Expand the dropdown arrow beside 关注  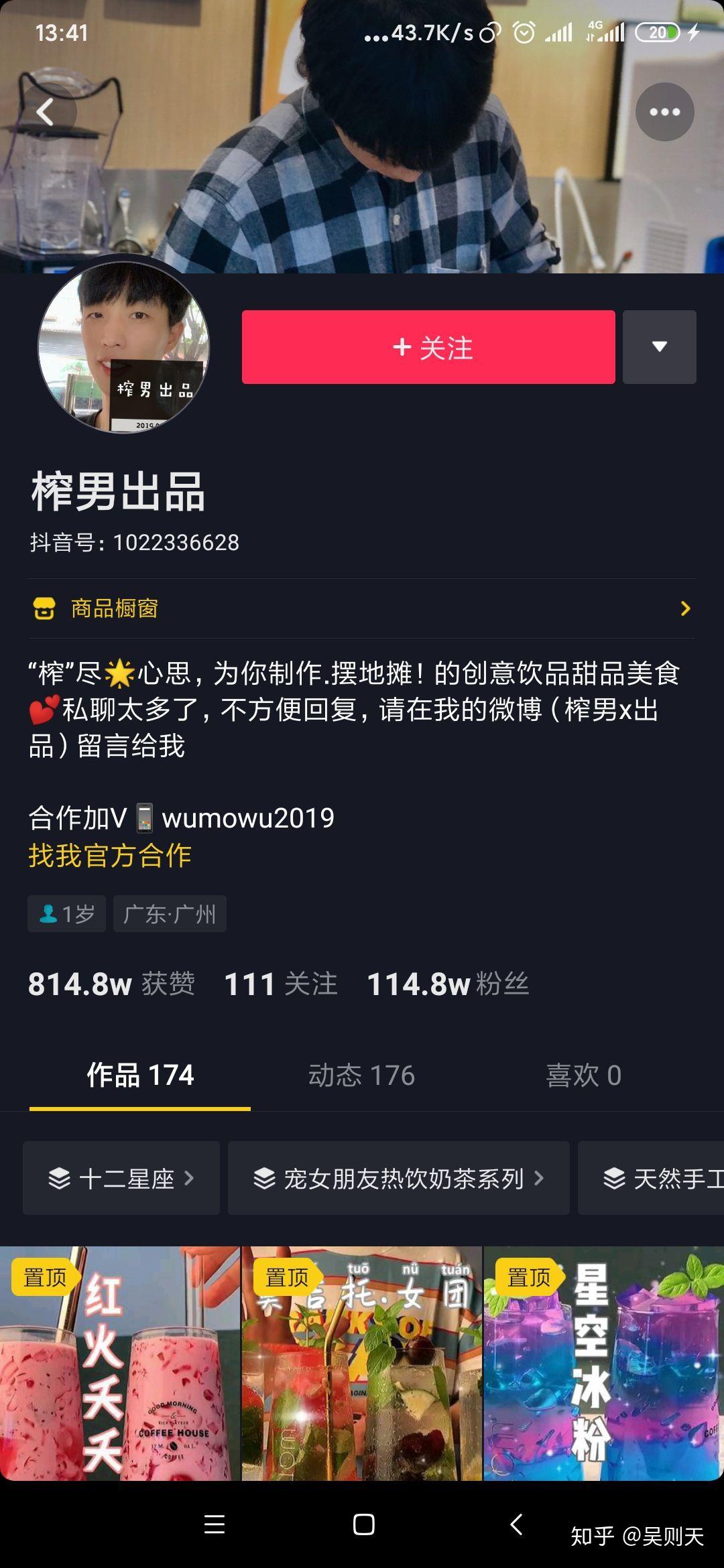point(659,347)
